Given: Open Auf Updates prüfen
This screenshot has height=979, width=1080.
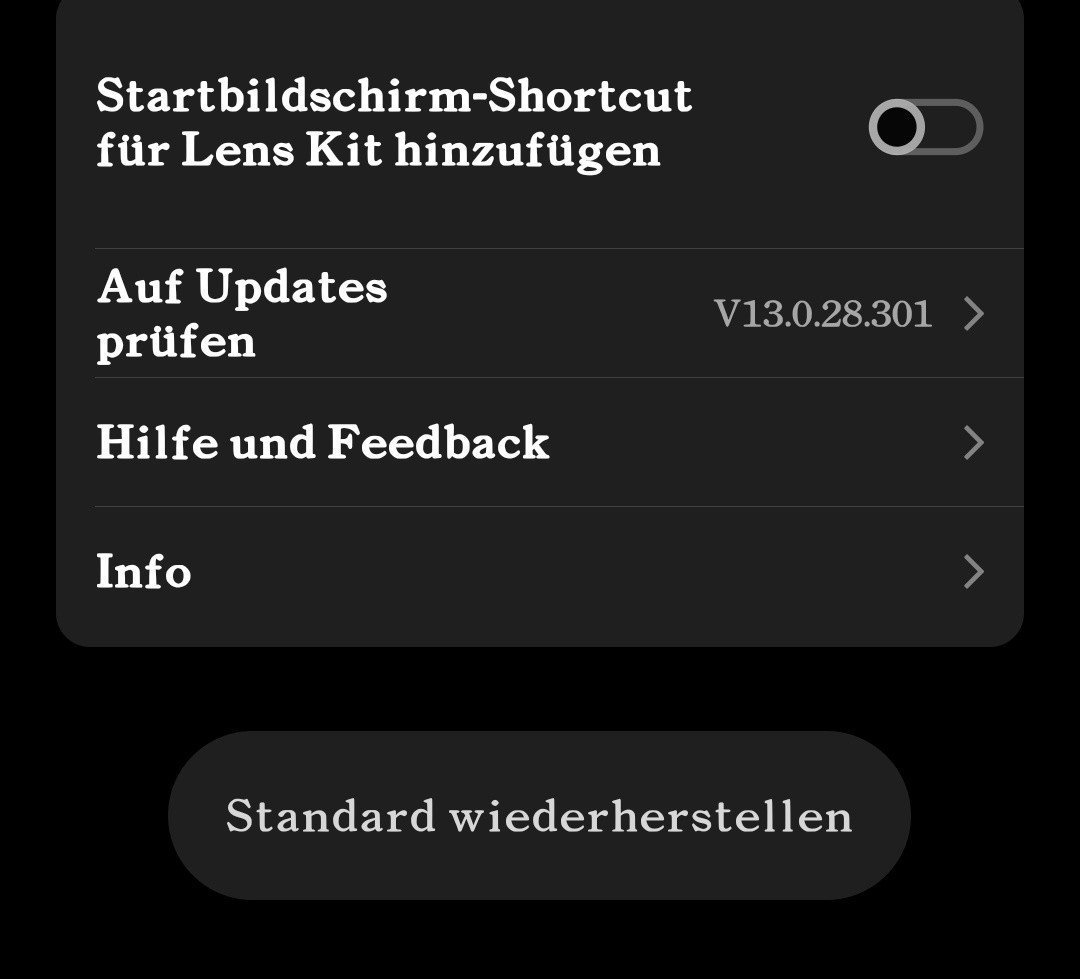Looking at the screenshot, I should 540,314.
